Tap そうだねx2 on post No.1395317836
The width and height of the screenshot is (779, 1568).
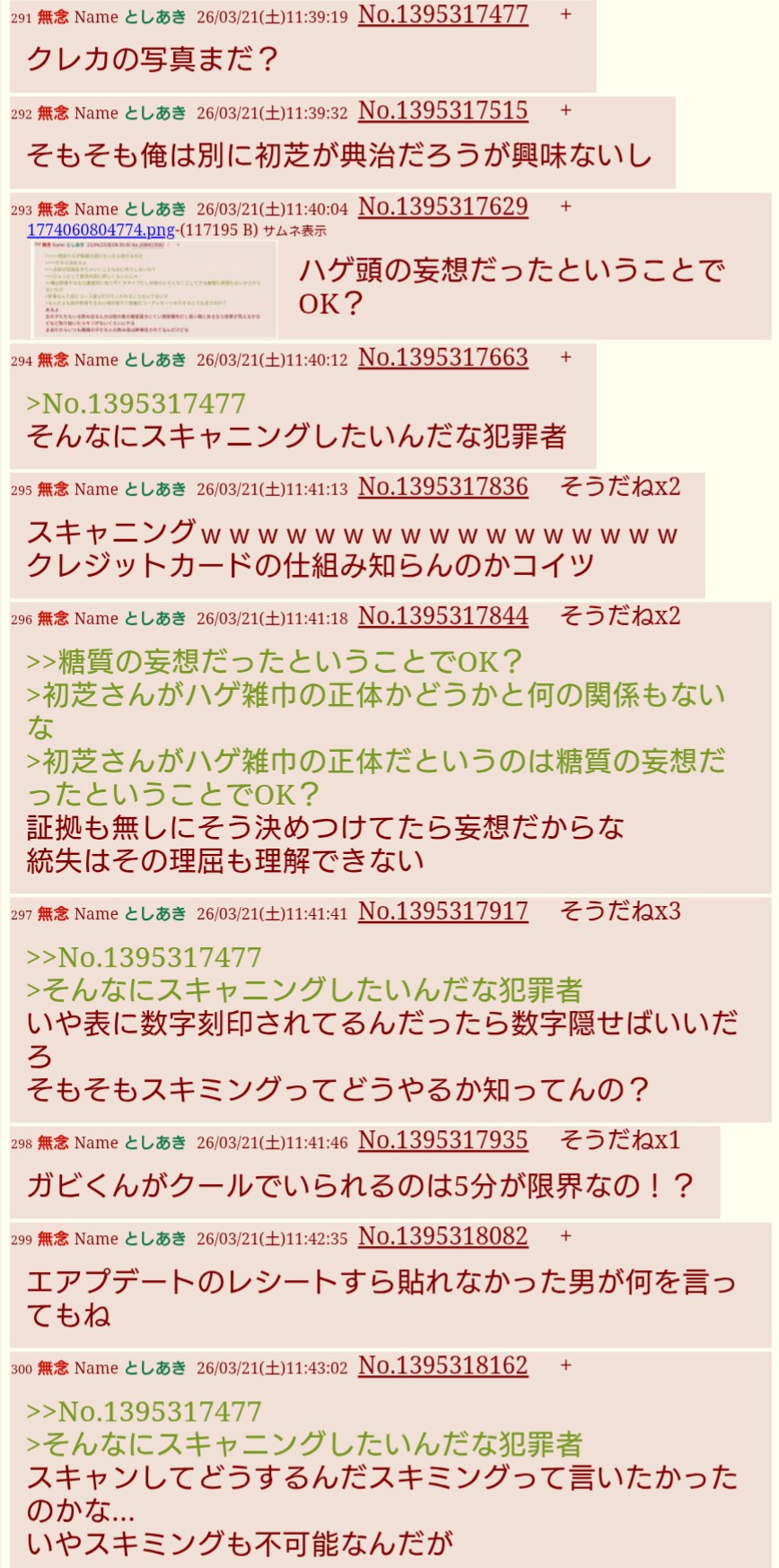pyautogui.click(x=619, y=487)
